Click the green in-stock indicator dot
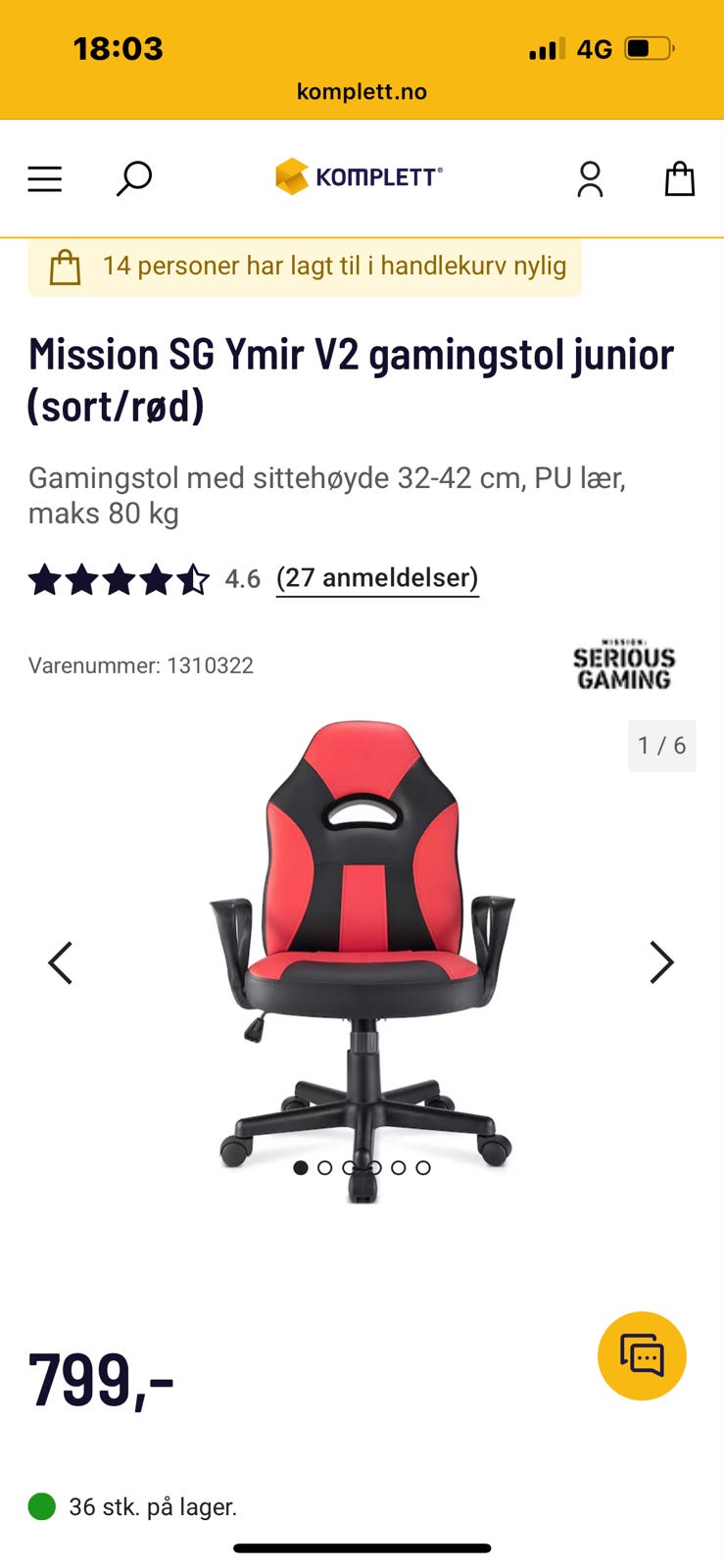This screenshot has width=724, height=1568. 39,1506
